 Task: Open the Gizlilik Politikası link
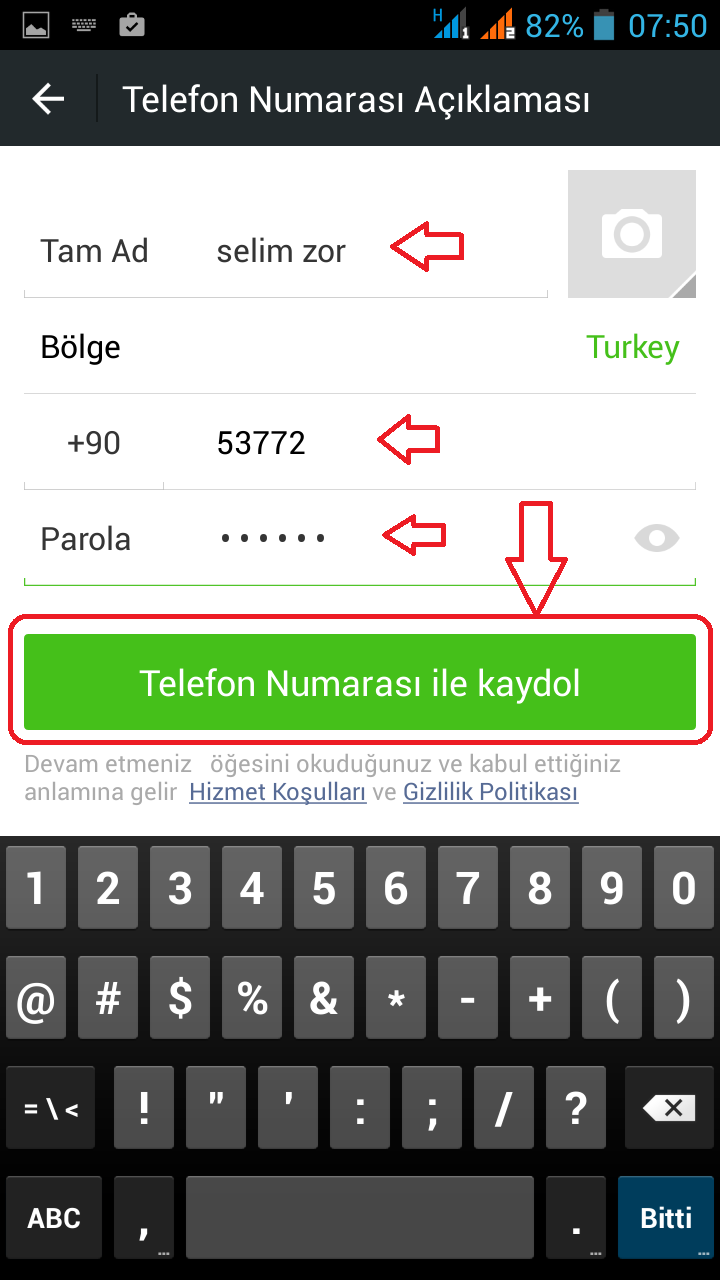tap(490, 793)
